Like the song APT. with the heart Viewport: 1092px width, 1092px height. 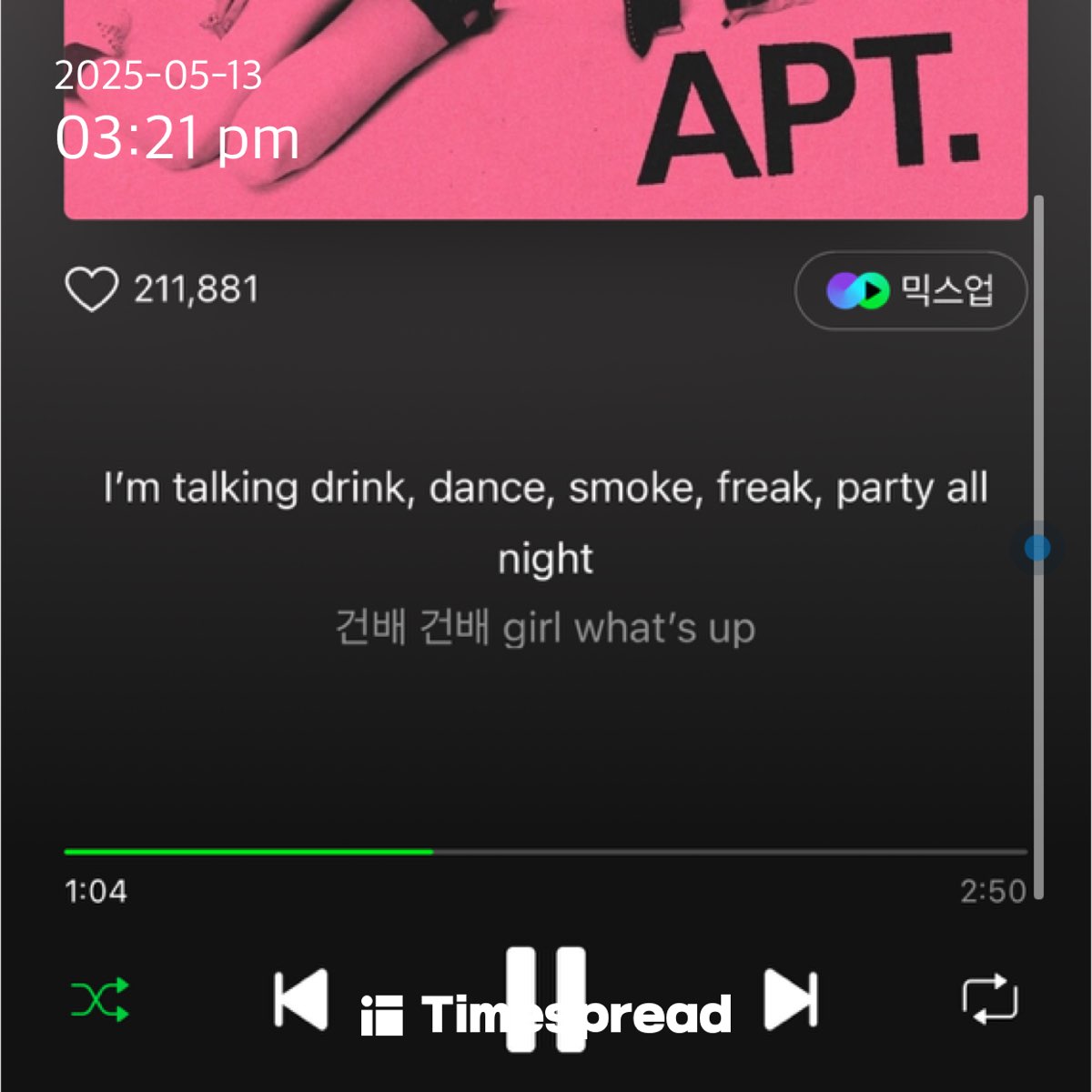[92, 290]
